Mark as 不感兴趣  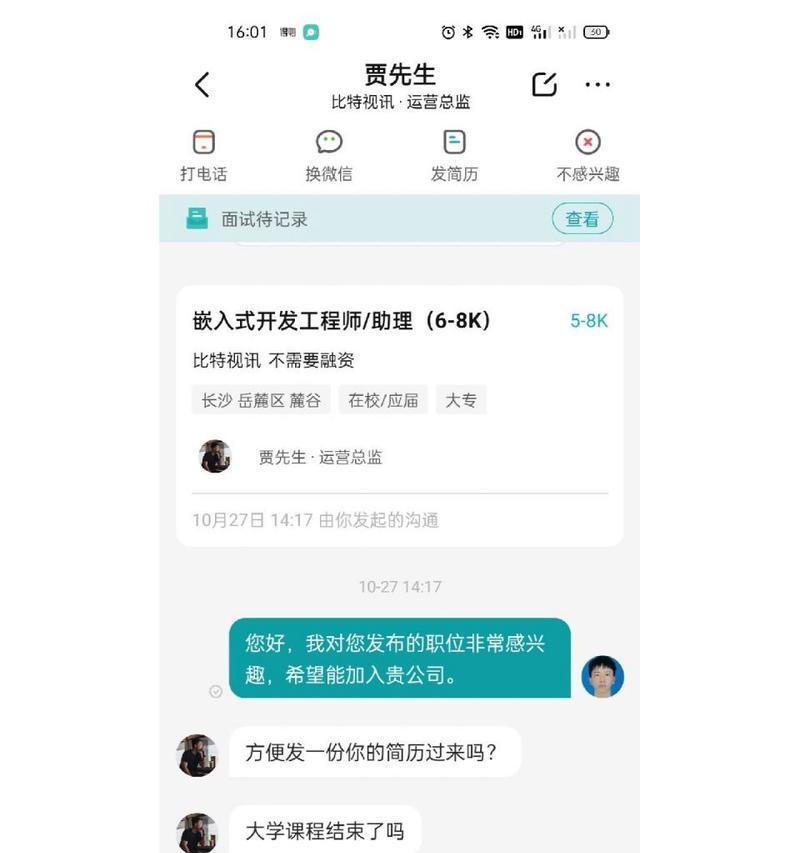point(588,155)
